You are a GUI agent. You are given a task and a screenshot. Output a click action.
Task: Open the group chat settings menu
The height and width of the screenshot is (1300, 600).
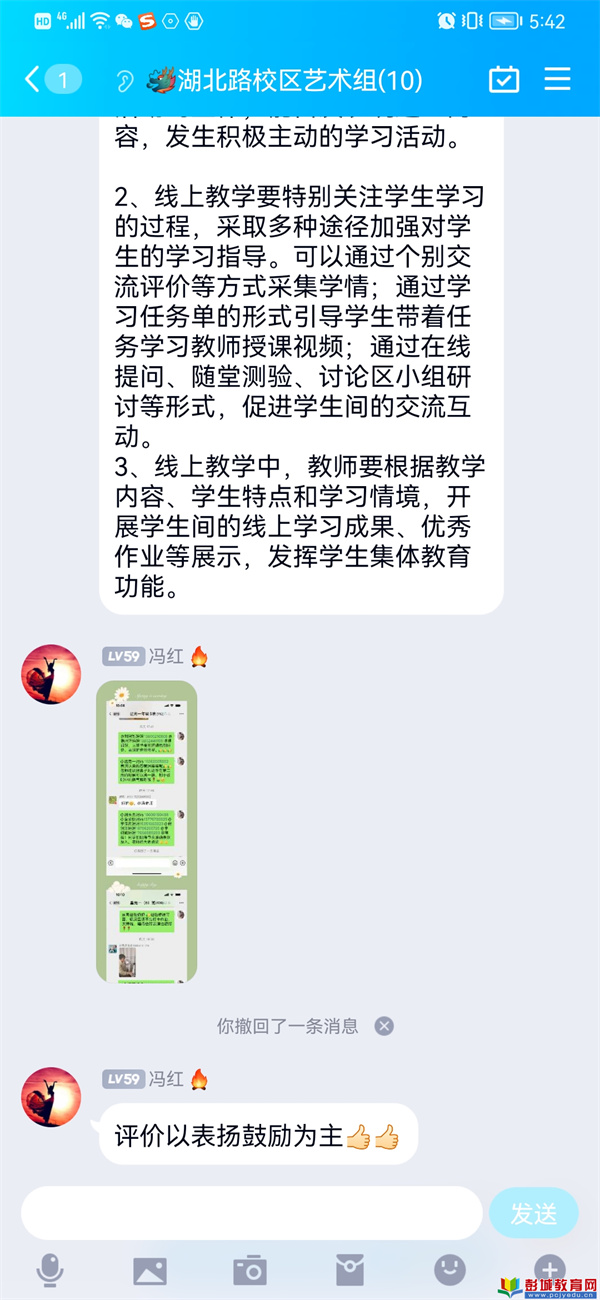[x=557, y=80]
